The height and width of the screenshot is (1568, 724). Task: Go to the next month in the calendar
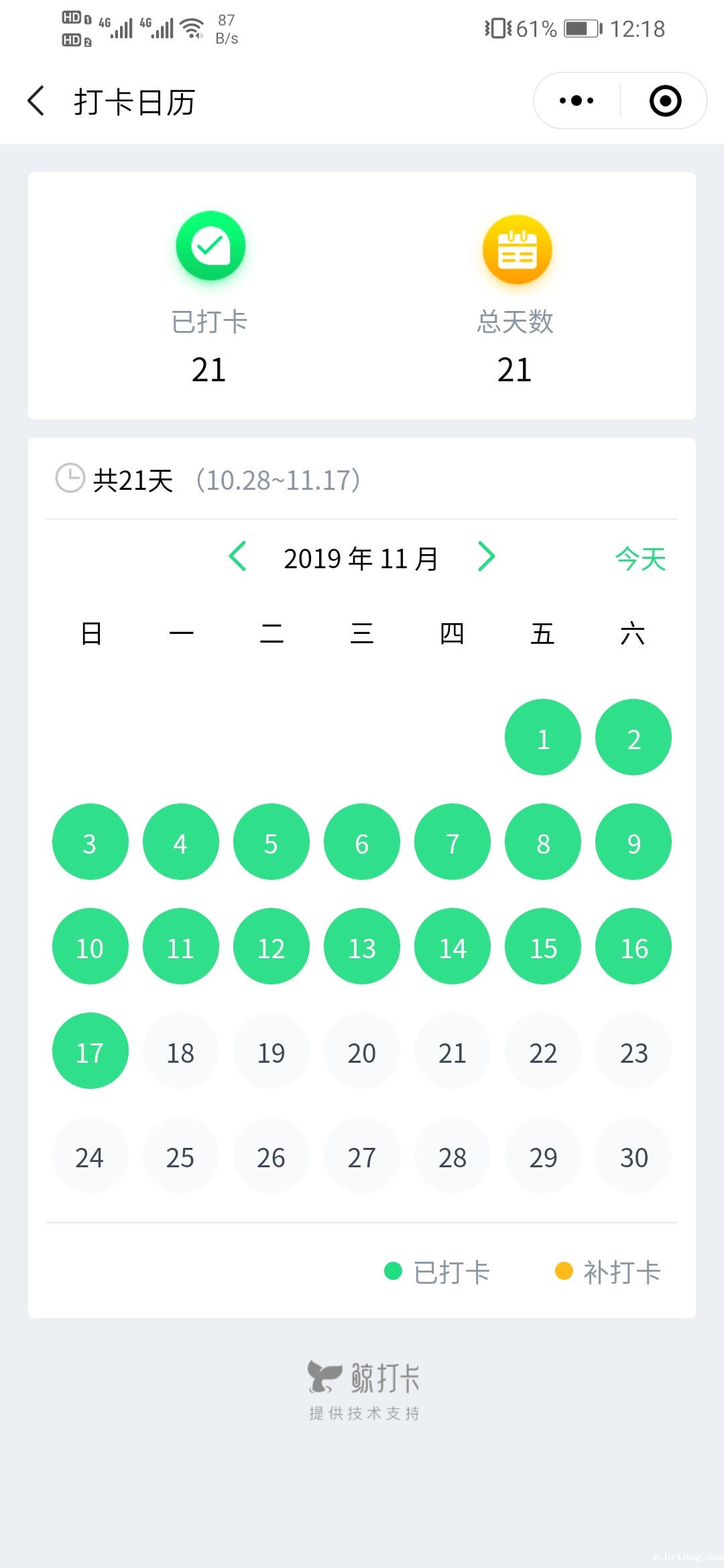tap(486, 557)
